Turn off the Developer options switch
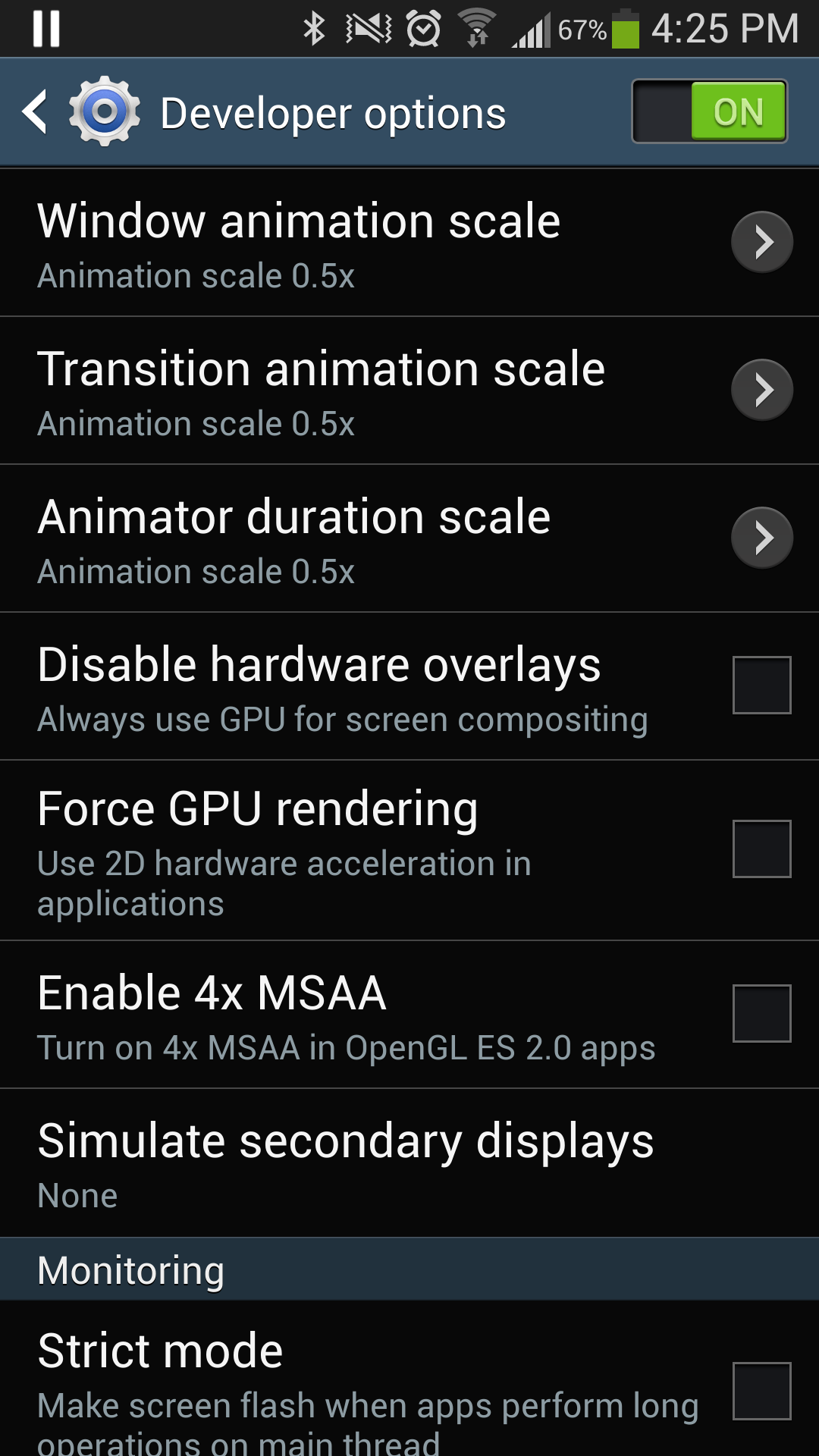Viewport: 819px width, 1456px height. coord(710,111)
